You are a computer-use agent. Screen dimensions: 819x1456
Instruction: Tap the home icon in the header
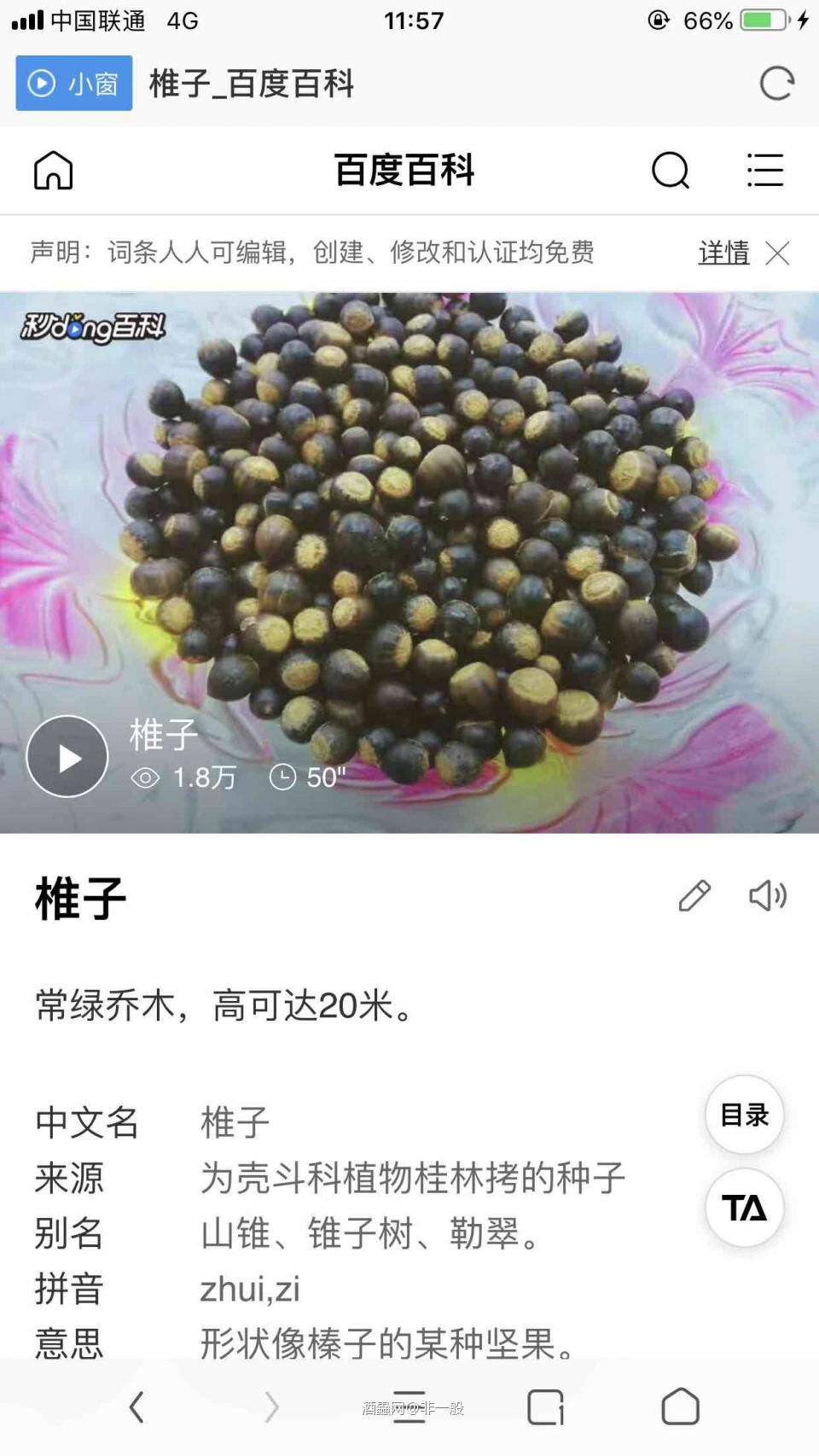(x=53, y=170)
